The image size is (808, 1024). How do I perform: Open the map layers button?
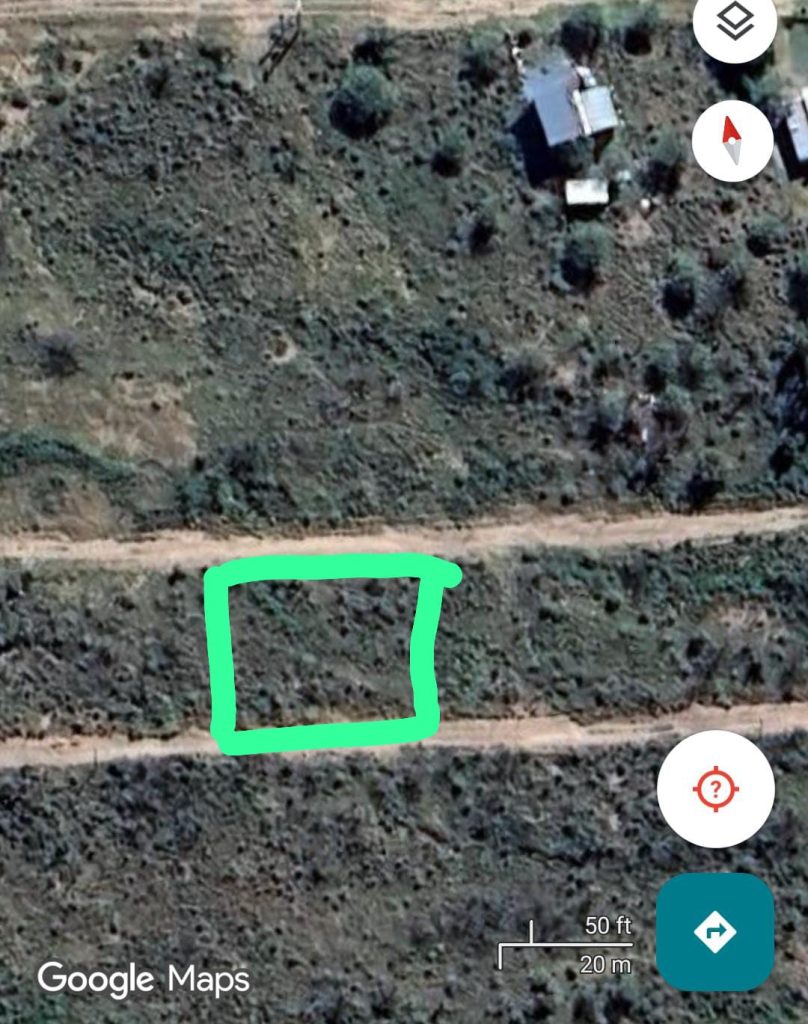pos(735,22)
